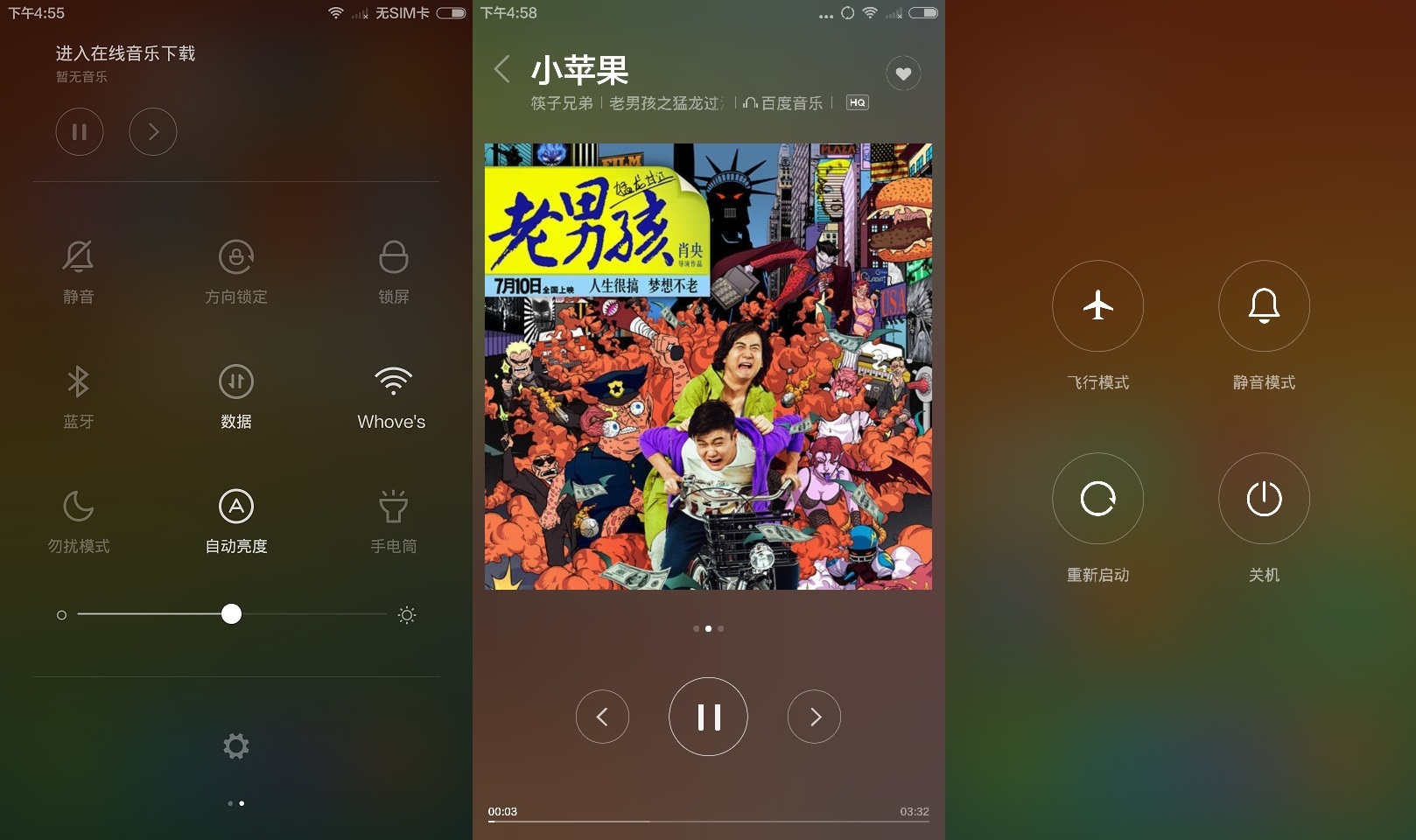This screenshot has width=1416, height=840.
Task: Open settings via the gear icon
Action: point(236,746)
